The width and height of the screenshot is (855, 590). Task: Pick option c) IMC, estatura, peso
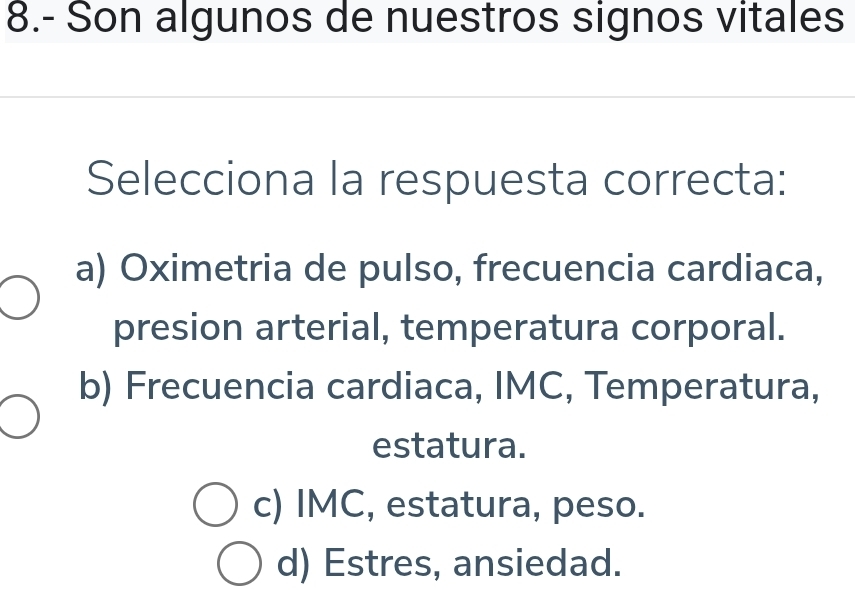coord(215,506)
